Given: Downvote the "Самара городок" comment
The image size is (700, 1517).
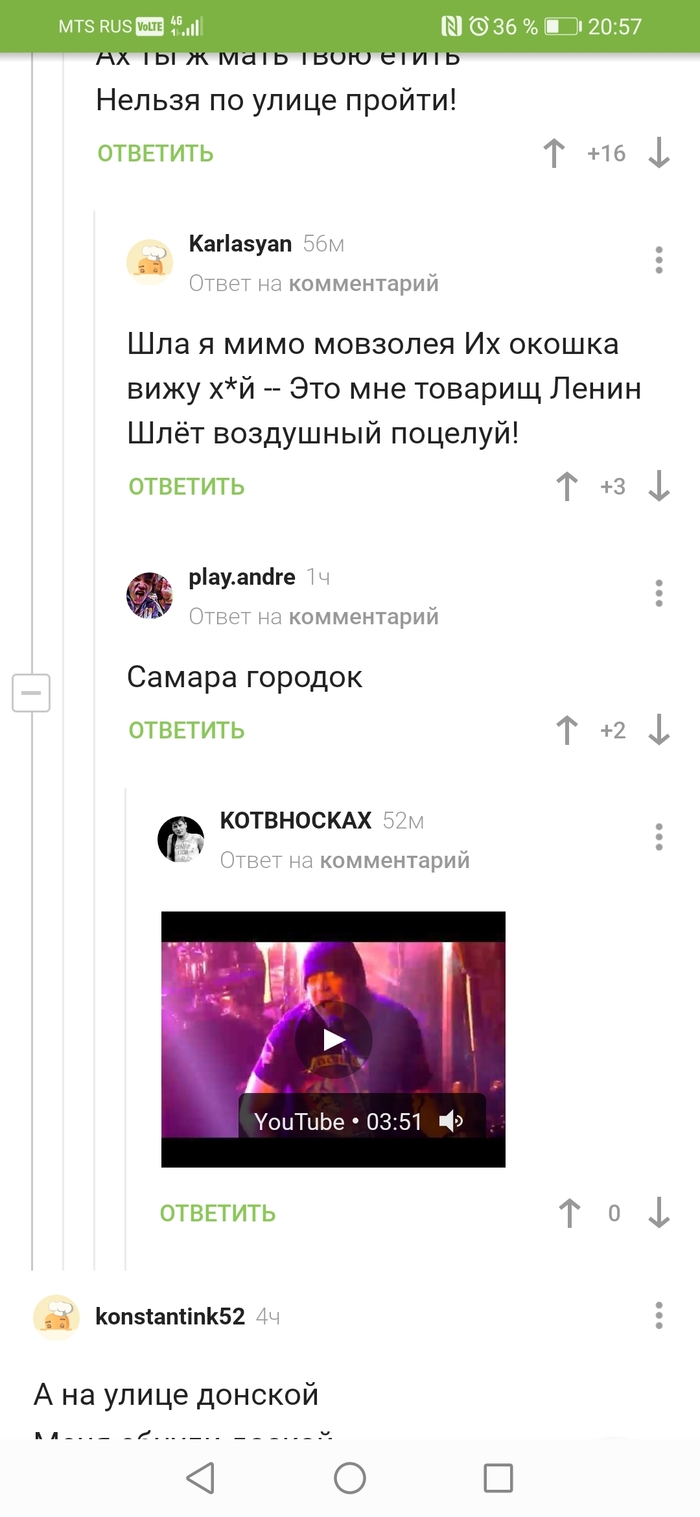Looking at the screenshot, I should (x=658, y=730).
